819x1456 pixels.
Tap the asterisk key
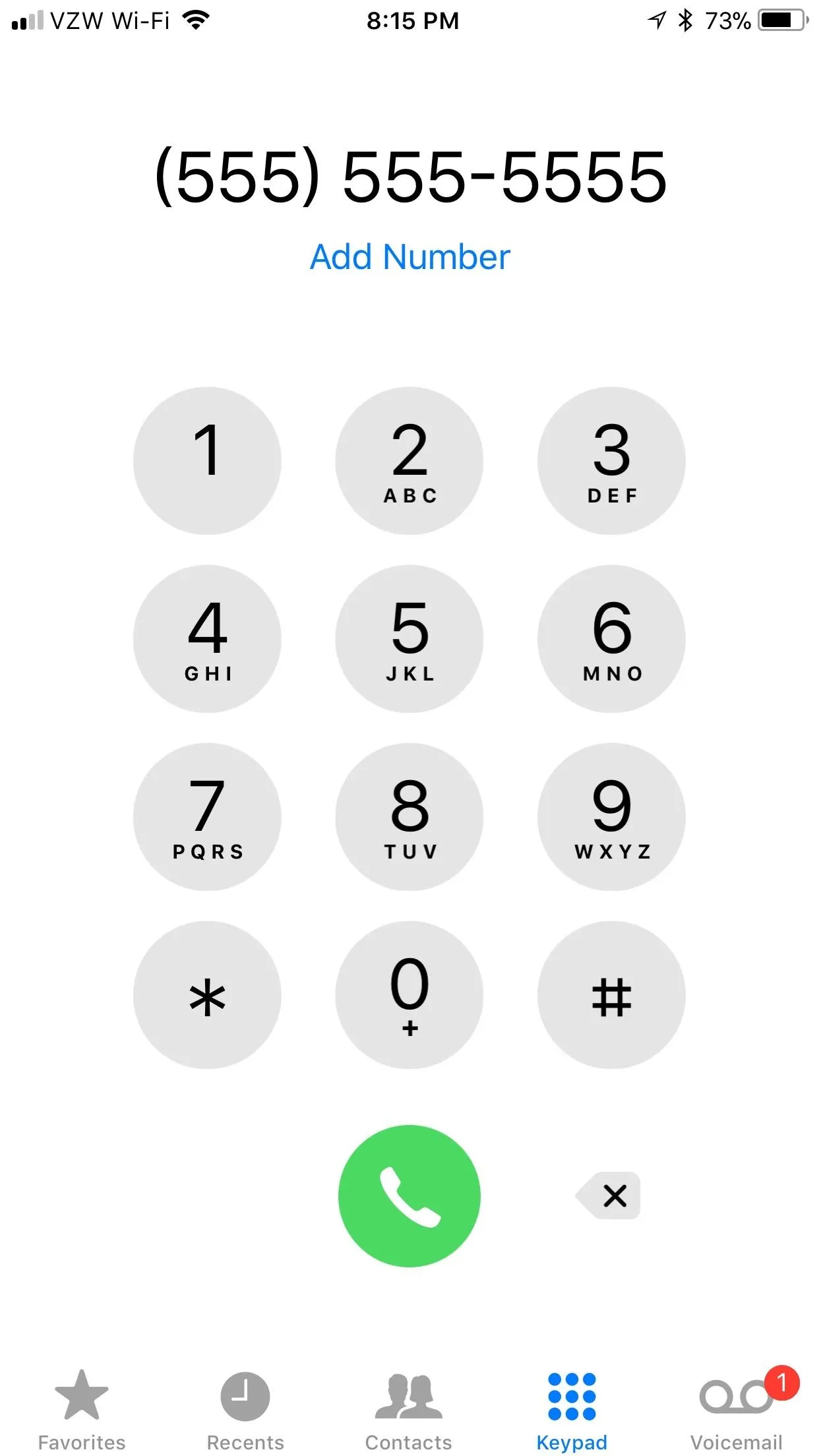207,994
